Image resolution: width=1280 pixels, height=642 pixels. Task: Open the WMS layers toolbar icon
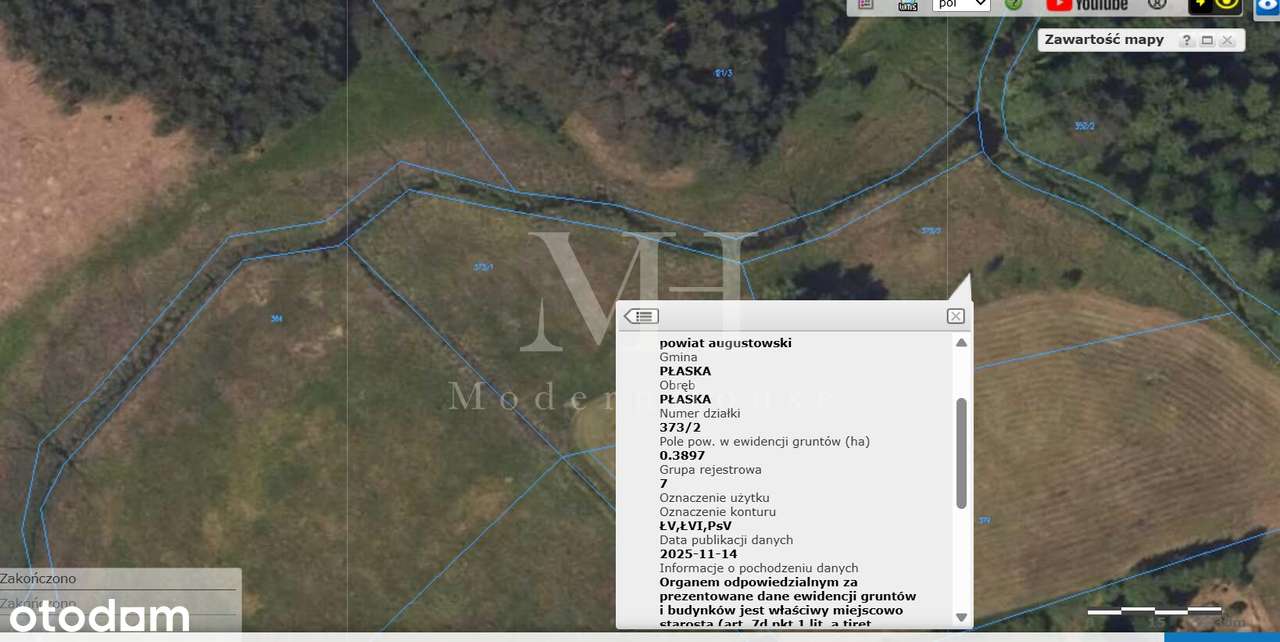[907, 5]
